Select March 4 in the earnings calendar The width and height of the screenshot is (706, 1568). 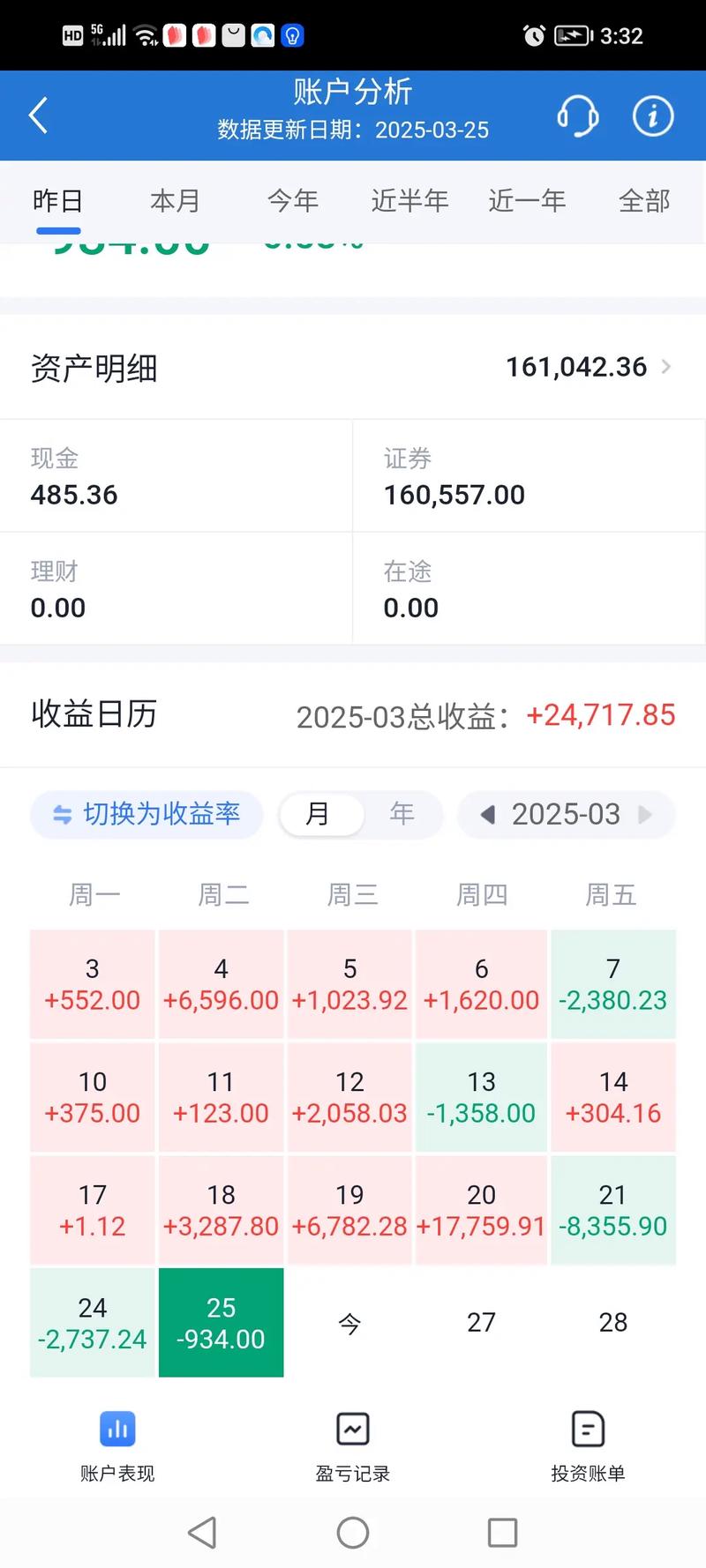221,984
